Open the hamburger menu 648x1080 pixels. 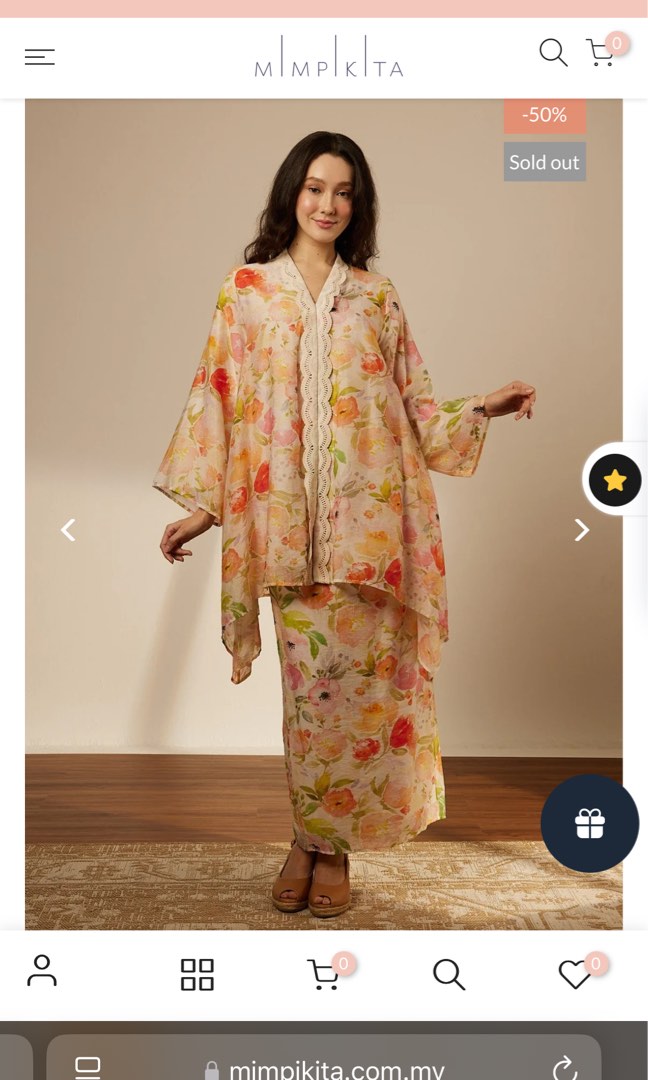[39, 57]
